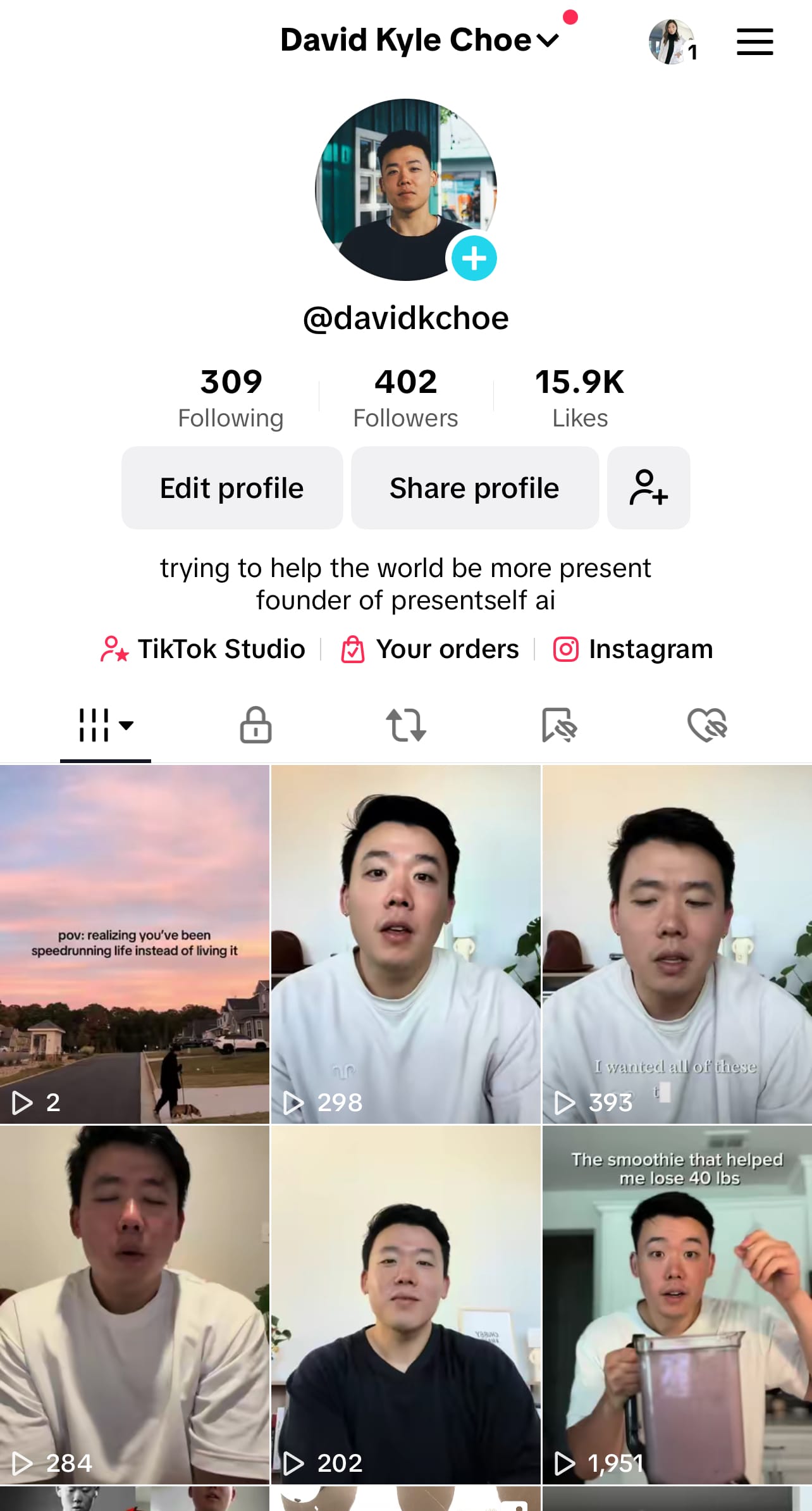
Task: Open the speedrunning life sunset video
Action: point(135,944)
